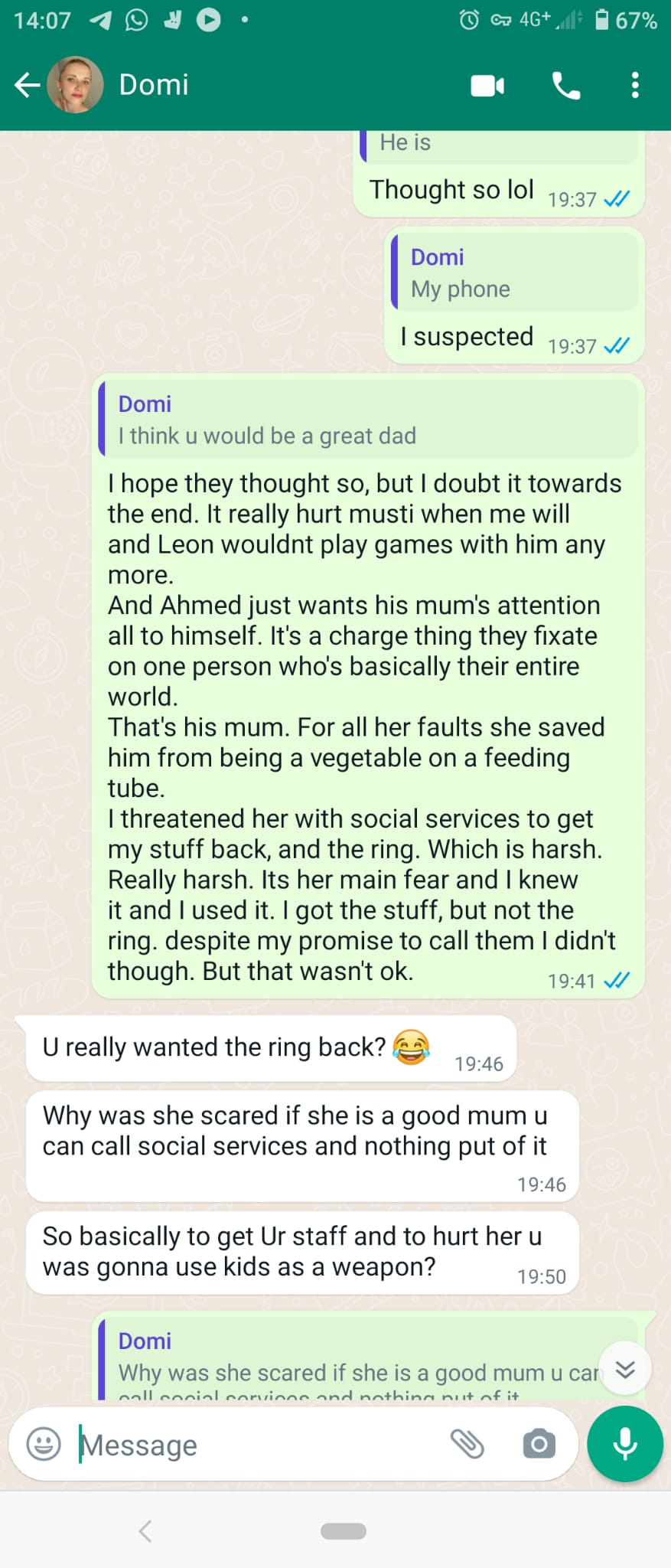Image resolution: width=671 pixels, height=1568 pixels.
Task: Open Domi's contact info from the header
Action: (154, 85)
